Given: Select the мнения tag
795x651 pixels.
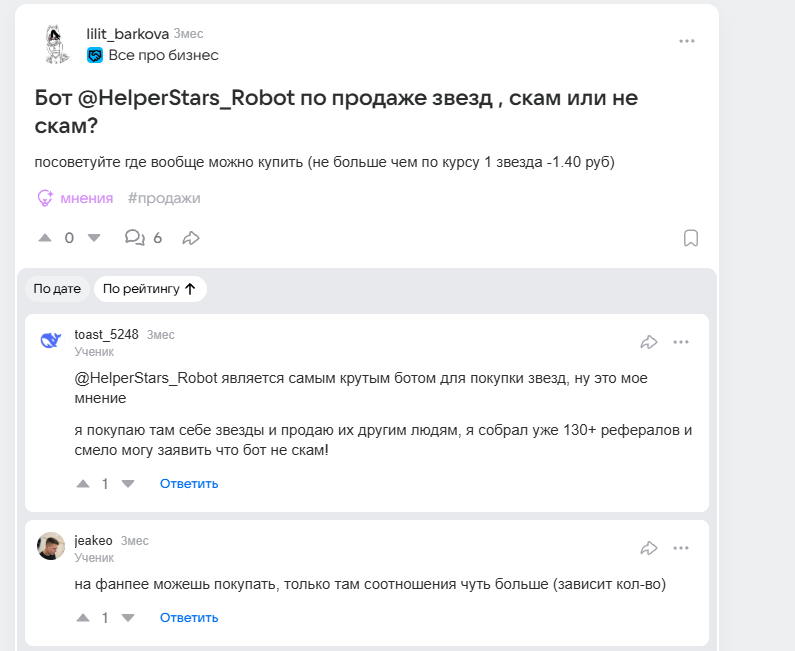Looking at the screenshot, I should pyautogui.click(x=75, y=198).
